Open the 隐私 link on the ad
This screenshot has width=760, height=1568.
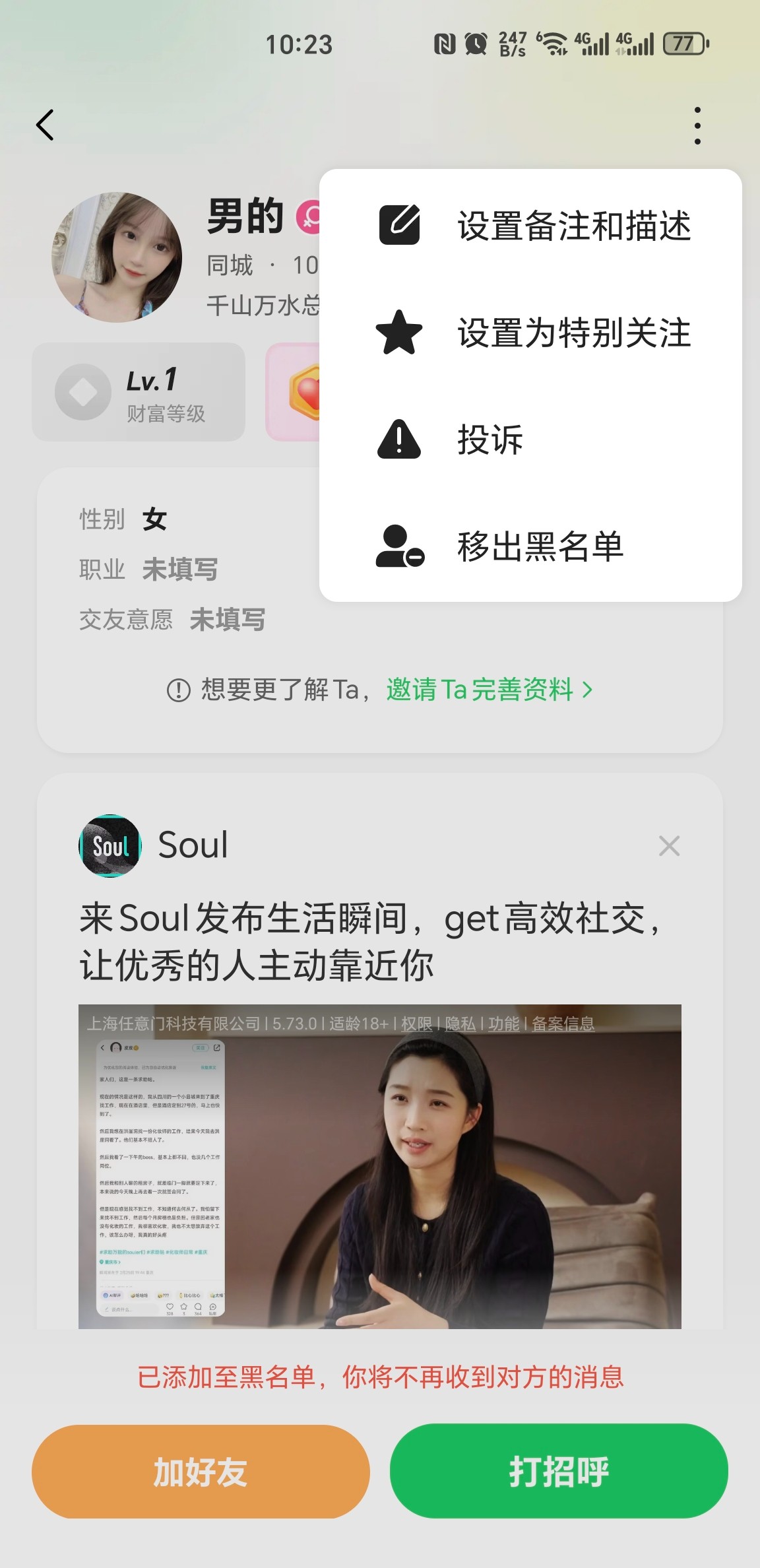460,1024
